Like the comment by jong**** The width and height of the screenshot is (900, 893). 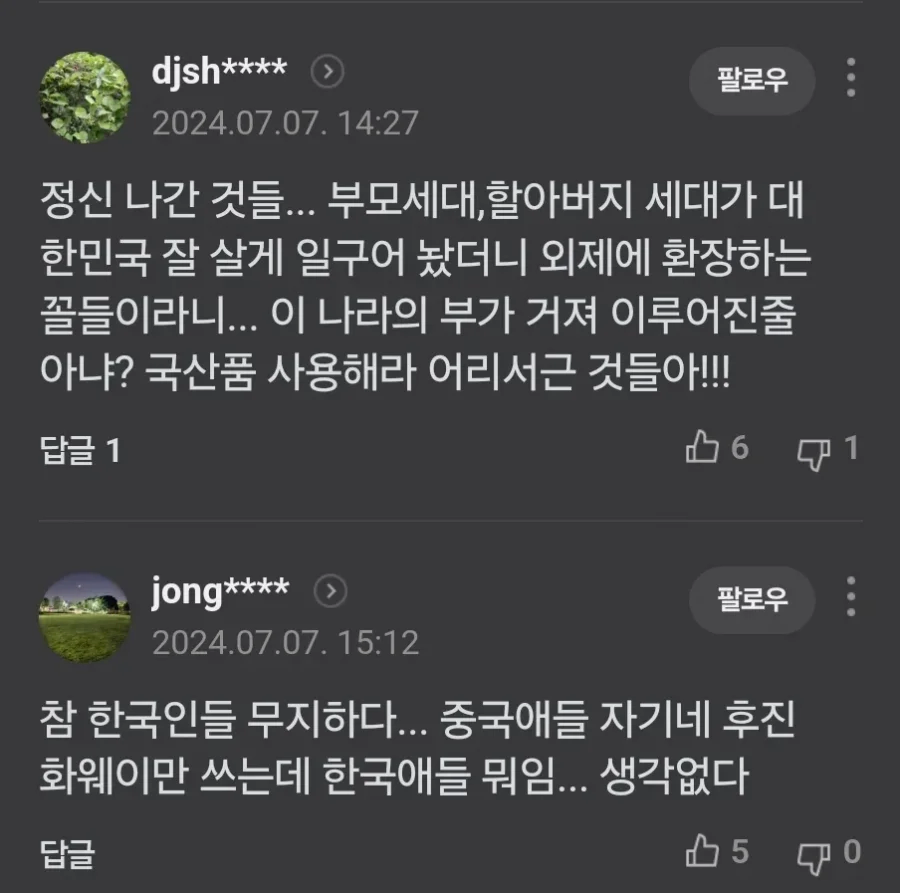[703, 853]
